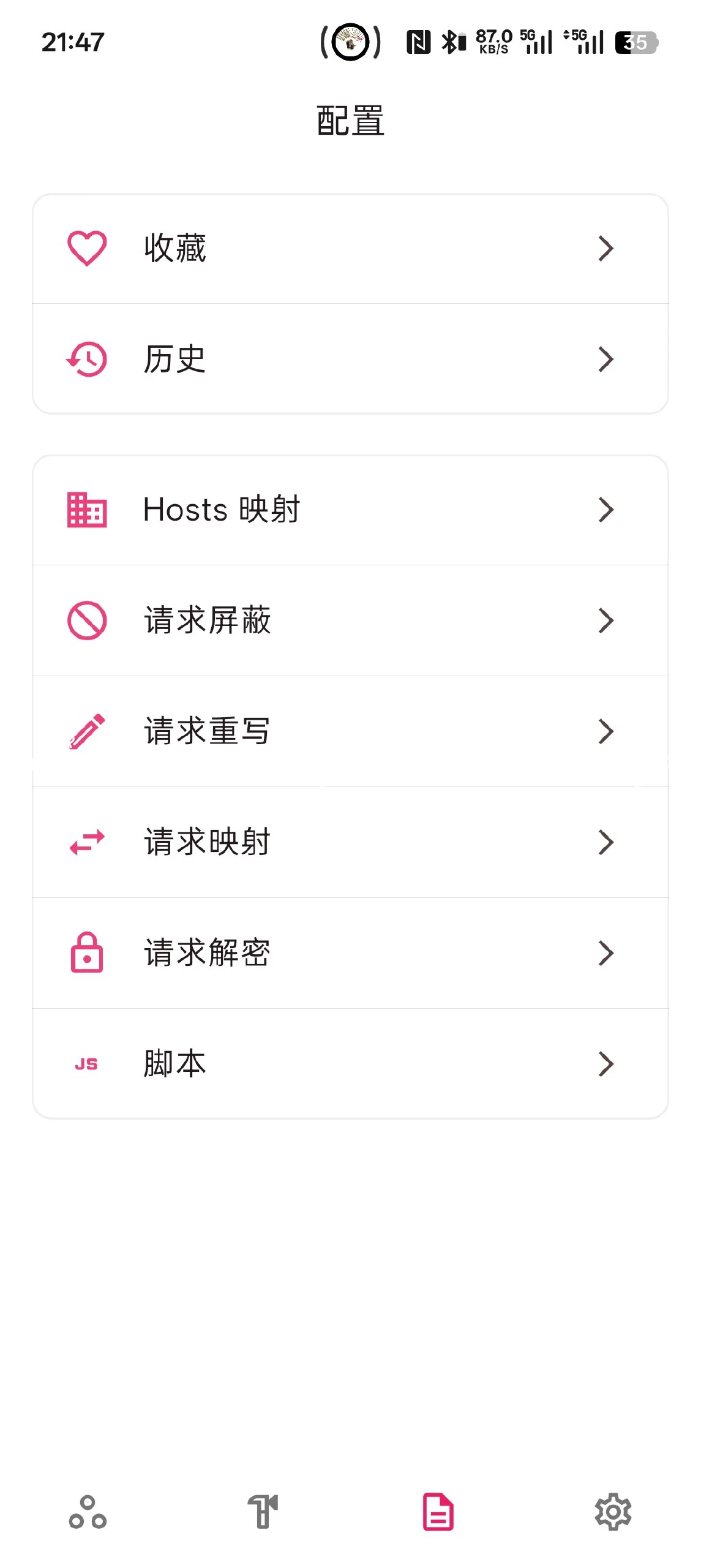701x1568 pixels.
Task: Select the heart icon beside 收藏
Action: (86, 247)
